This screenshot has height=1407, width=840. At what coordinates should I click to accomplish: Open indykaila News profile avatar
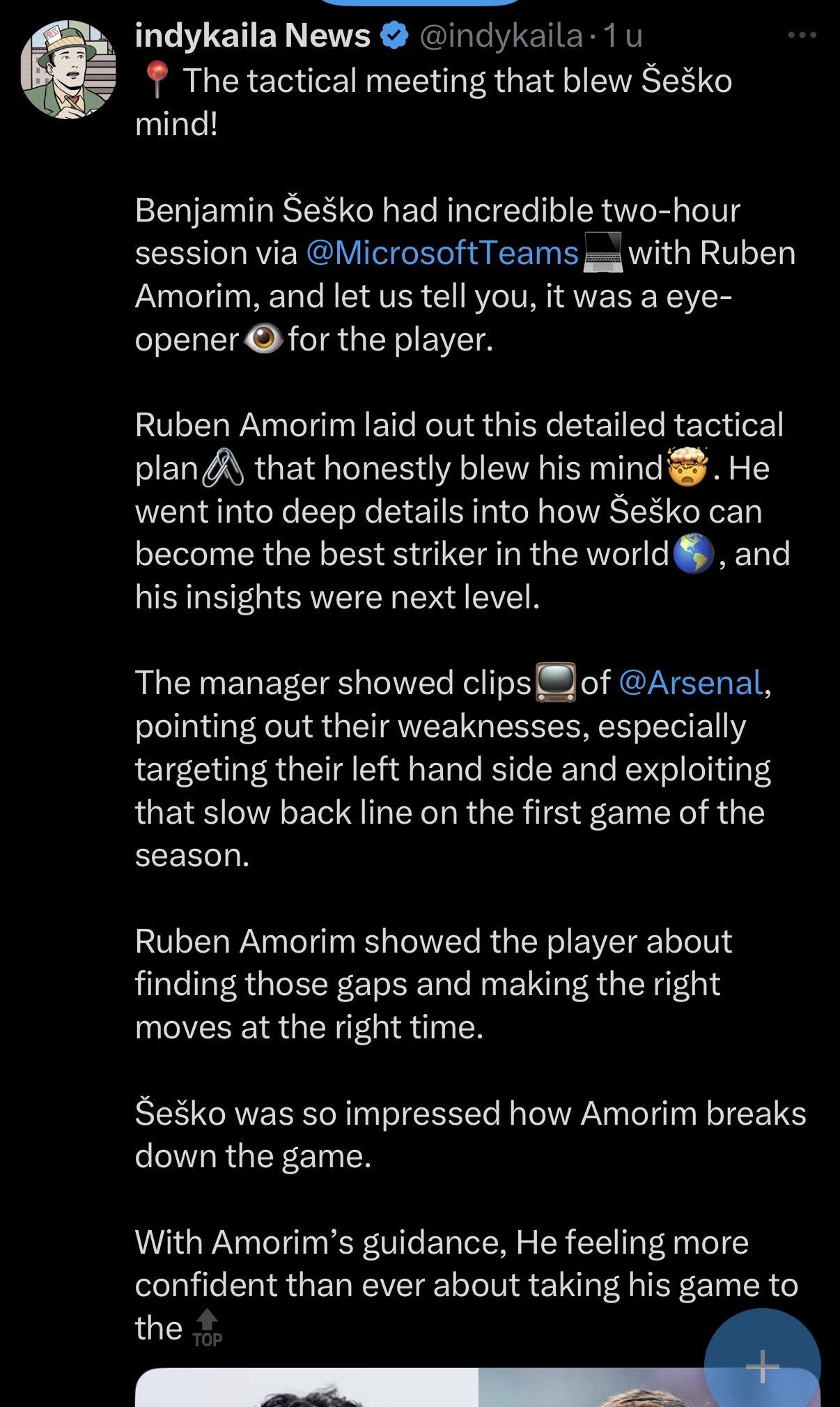68,69
